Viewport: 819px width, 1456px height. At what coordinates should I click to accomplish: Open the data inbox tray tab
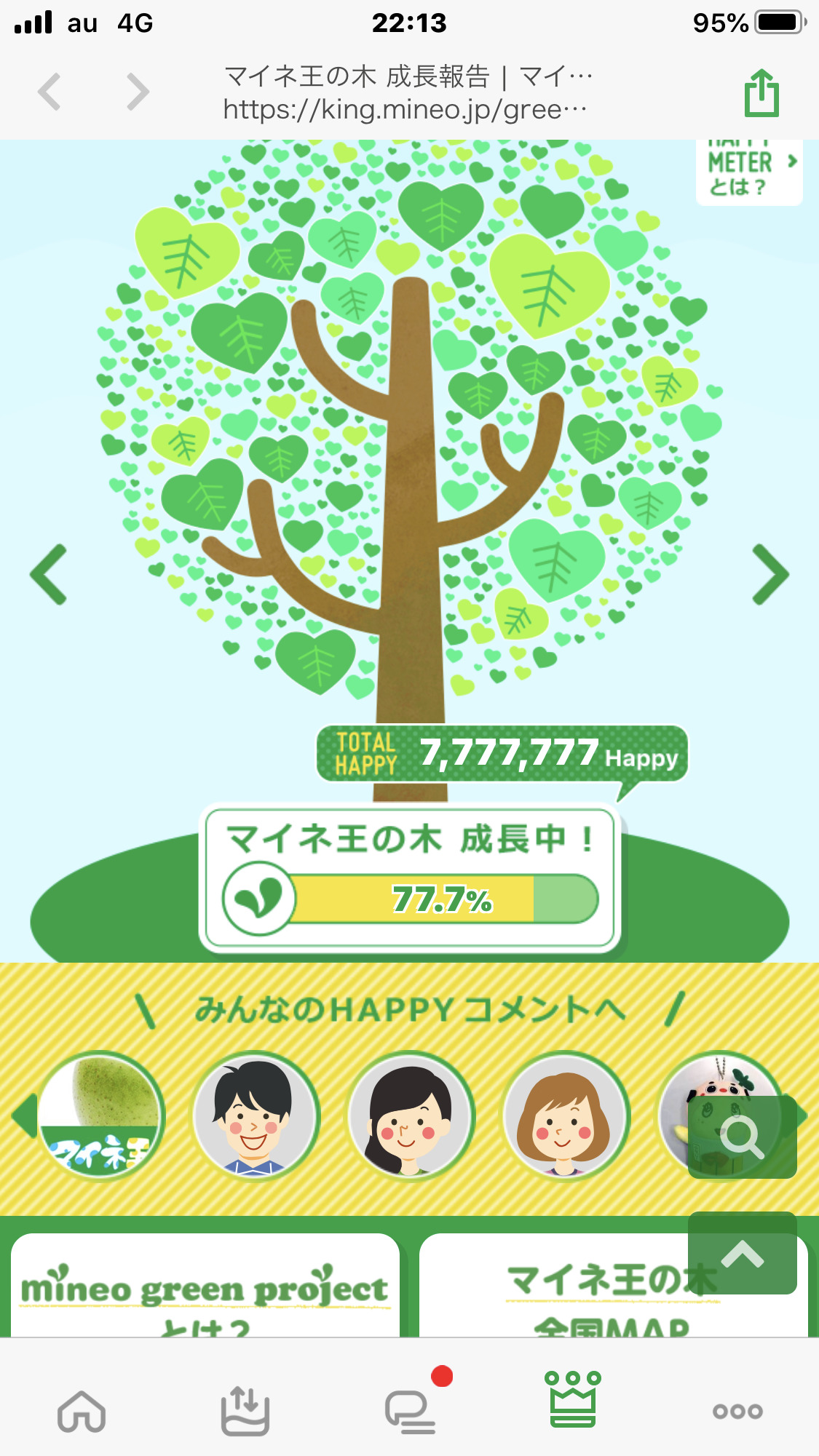pos(245,1412)
